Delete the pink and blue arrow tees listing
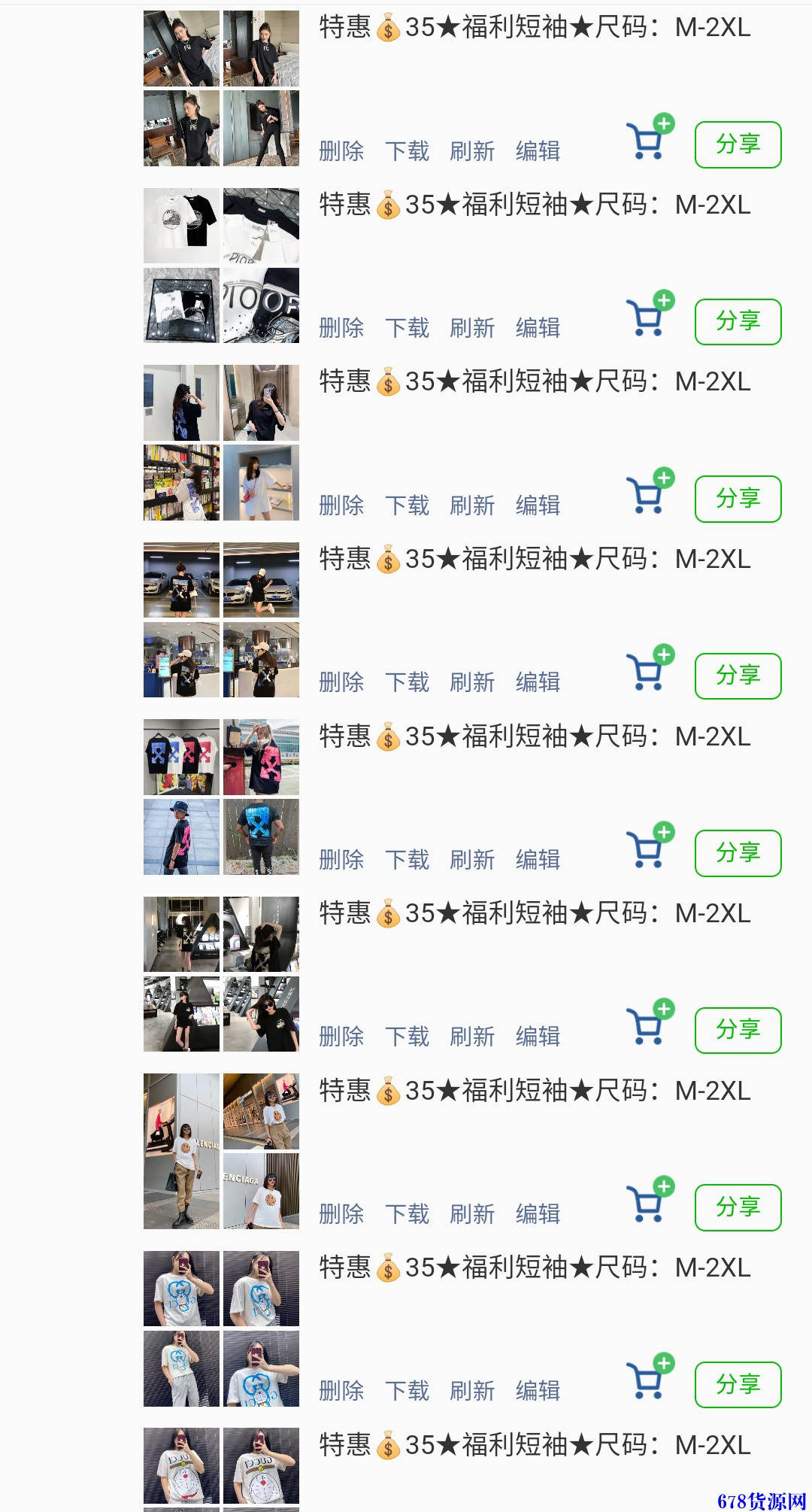This screenshot has width=812, height=1512. tap(341, 860)
